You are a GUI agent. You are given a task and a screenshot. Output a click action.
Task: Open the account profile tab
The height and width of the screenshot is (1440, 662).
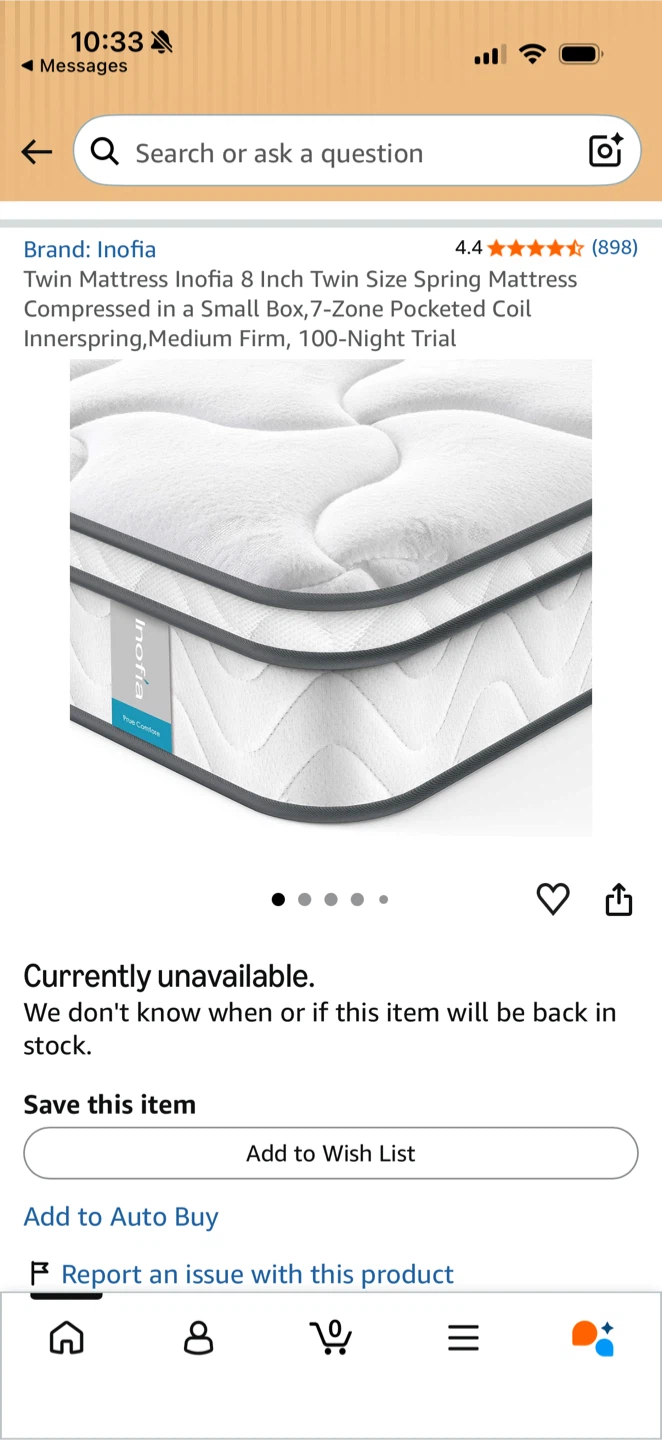pos(199,1337)
